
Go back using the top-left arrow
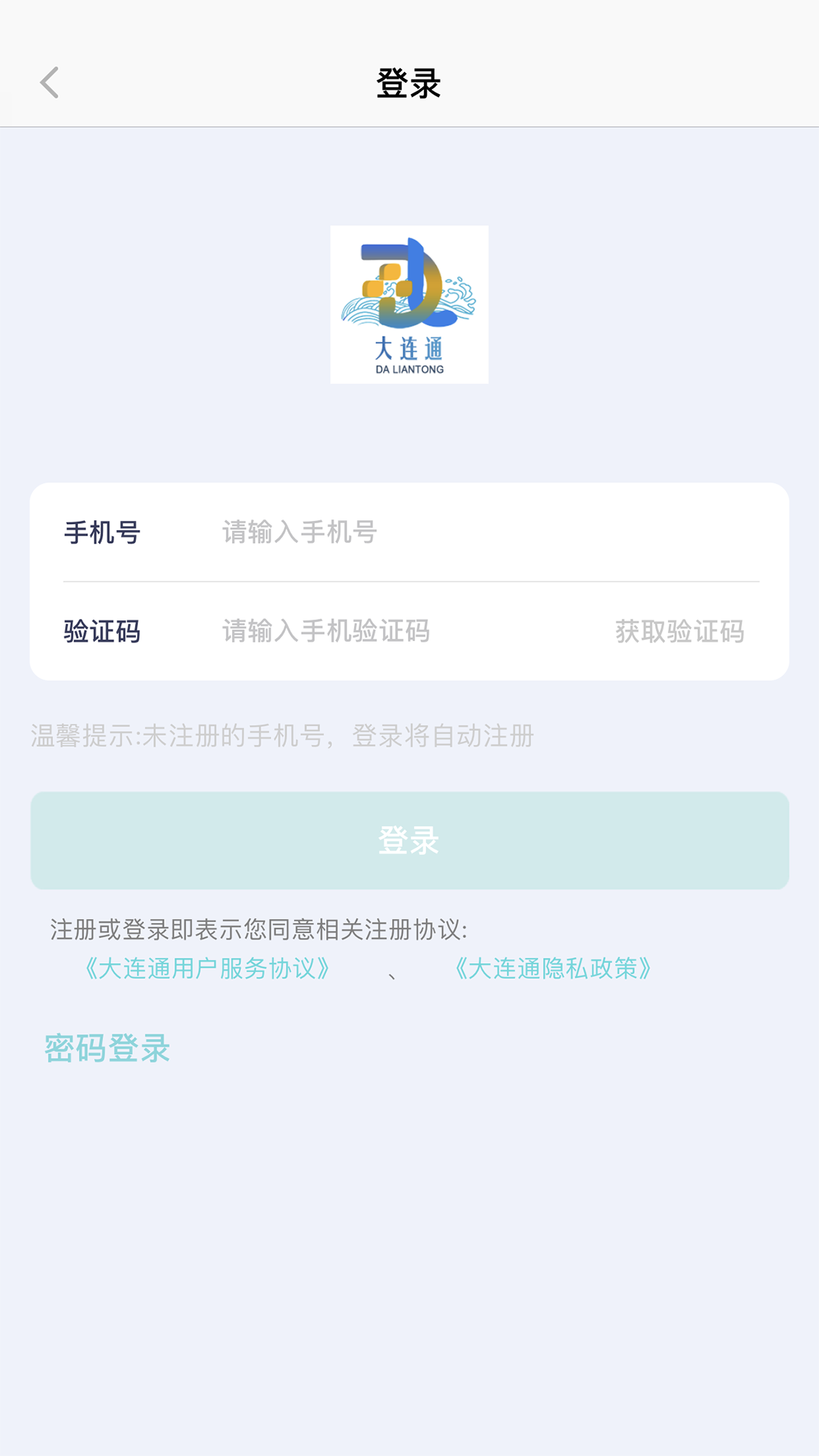pos(50,83)
